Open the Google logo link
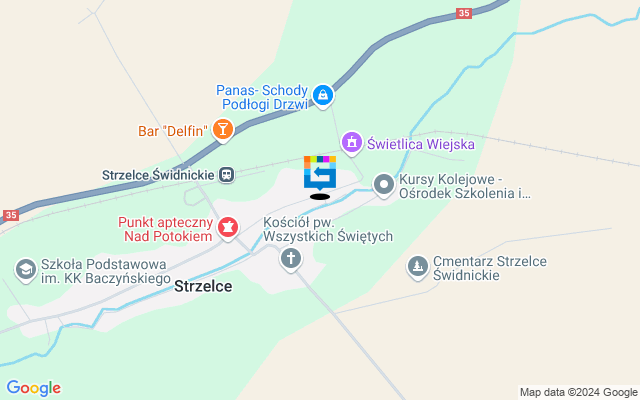This screenshot has width=640, height=400. pyautogui.click(x=33, y=388)
